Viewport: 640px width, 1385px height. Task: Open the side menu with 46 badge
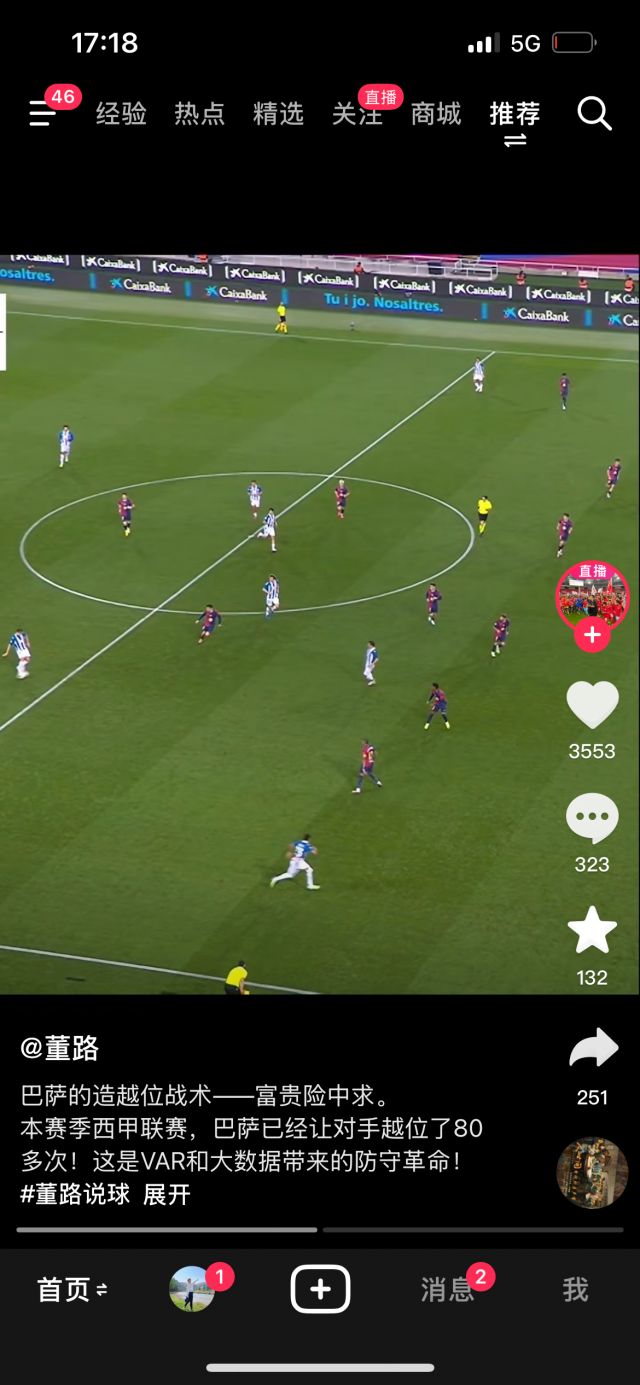pyautogui.click(x=43, y=113)
